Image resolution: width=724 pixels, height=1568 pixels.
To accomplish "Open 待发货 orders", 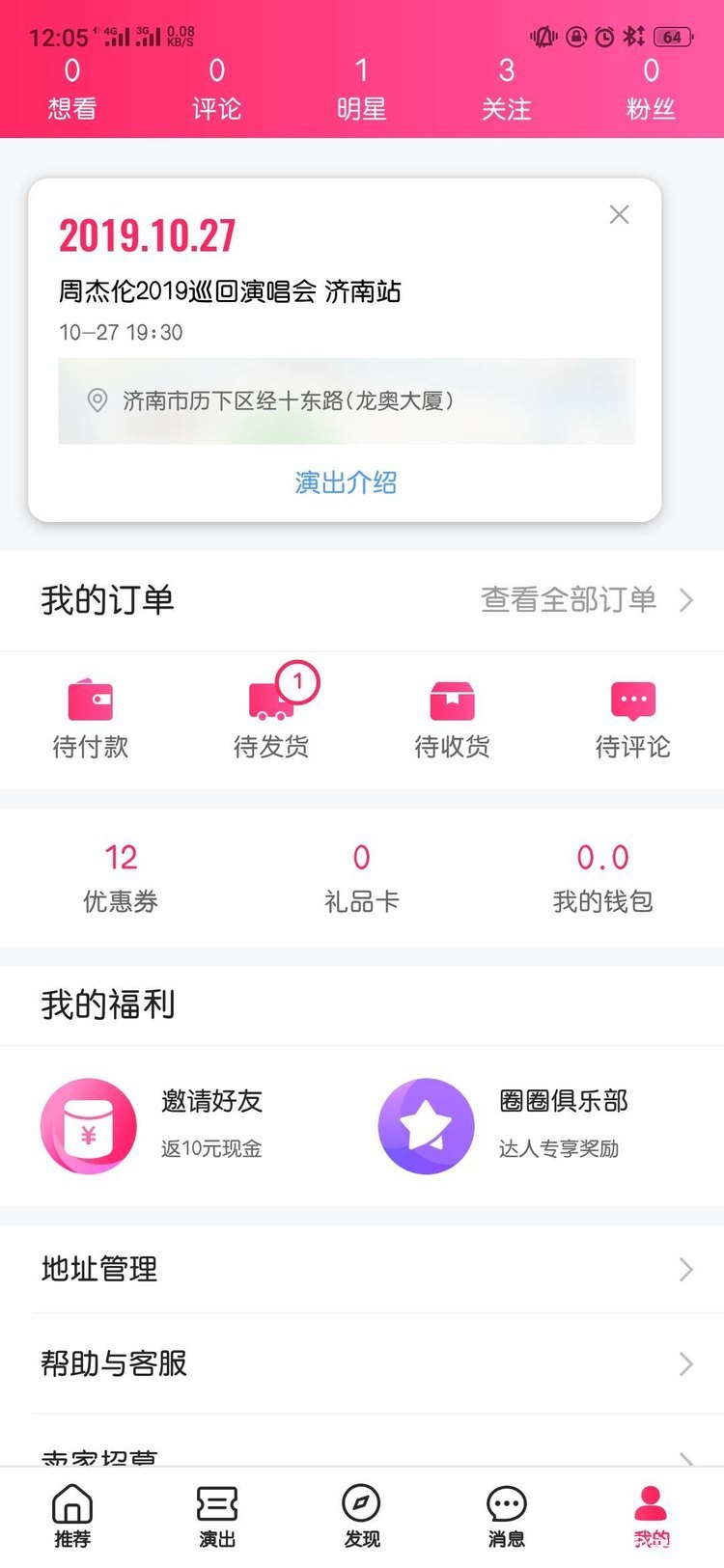I will tap(272, 719).
